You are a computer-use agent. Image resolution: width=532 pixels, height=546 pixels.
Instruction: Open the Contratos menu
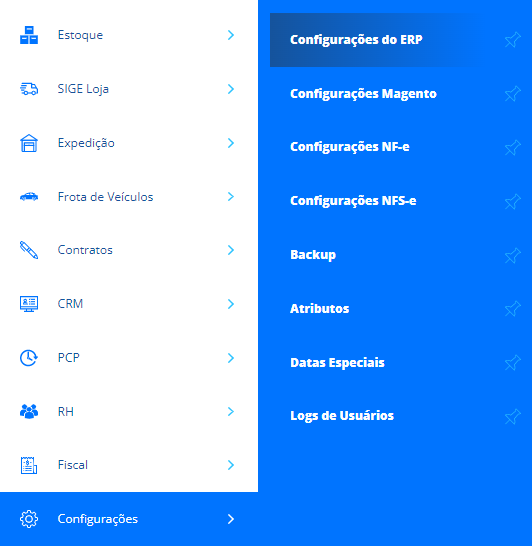point(129,250)
